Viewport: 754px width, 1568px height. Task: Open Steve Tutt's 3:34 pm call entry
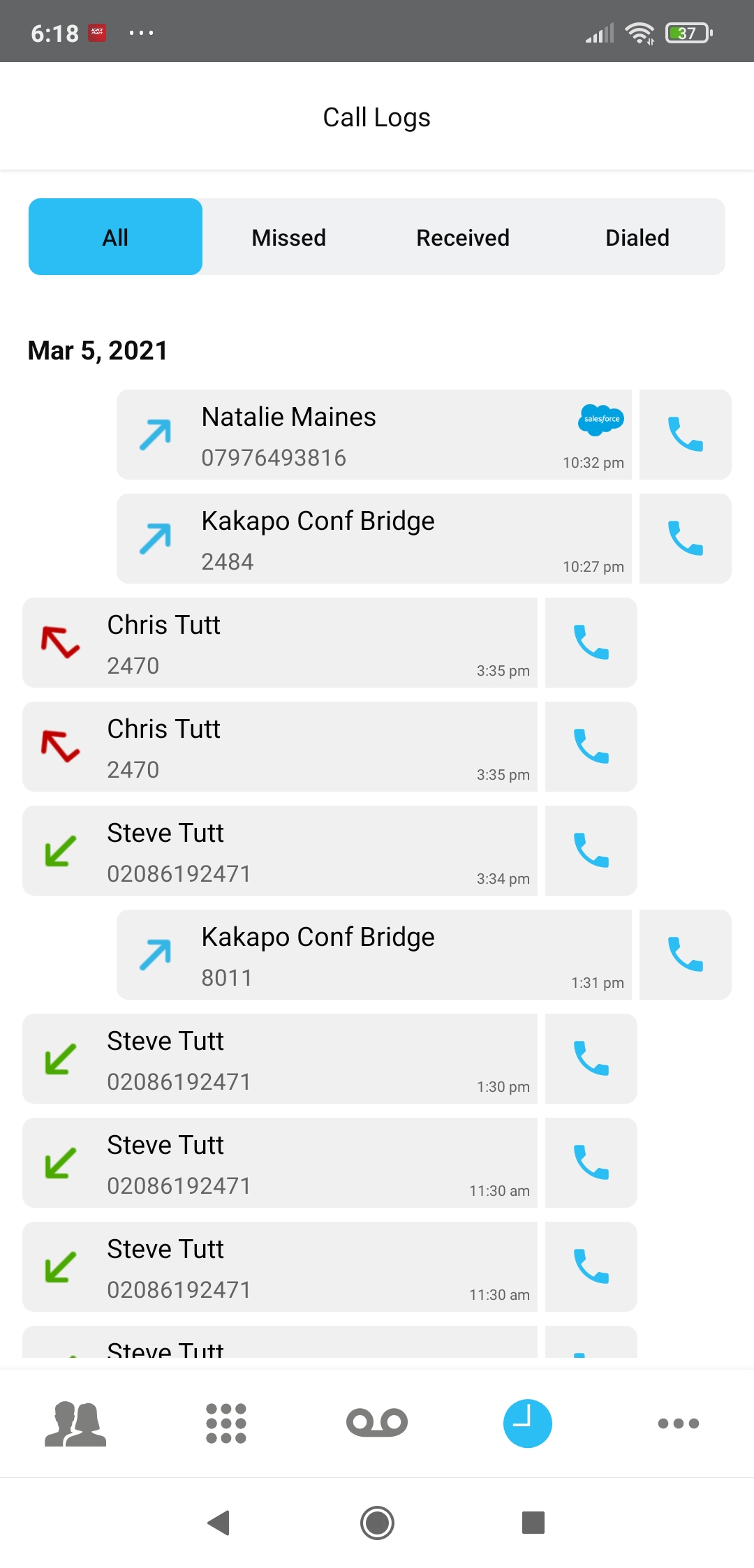[x=280, y=851]
